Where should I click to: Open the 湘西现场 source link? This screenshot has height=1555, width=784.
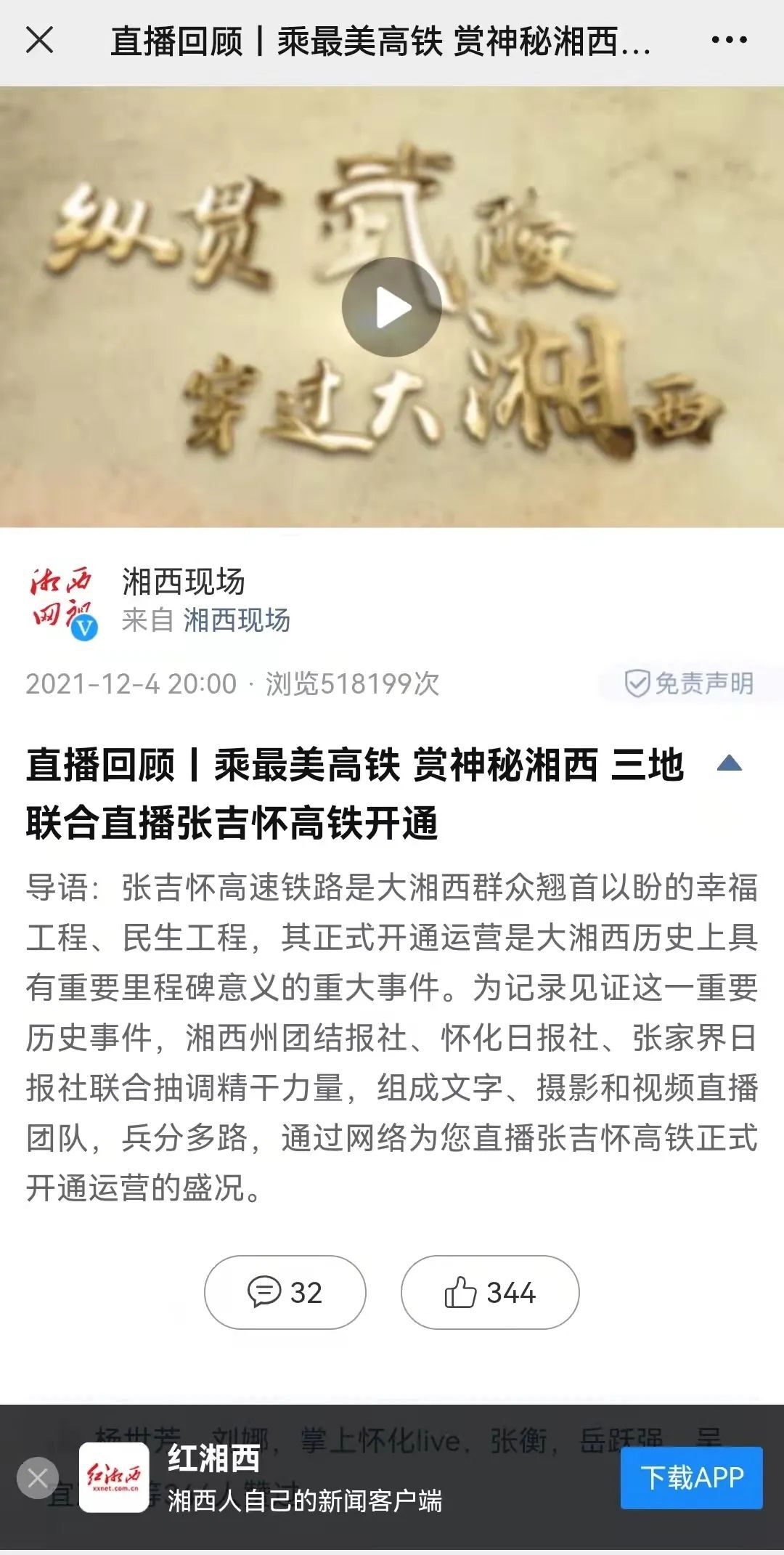(x=237, y=620)
